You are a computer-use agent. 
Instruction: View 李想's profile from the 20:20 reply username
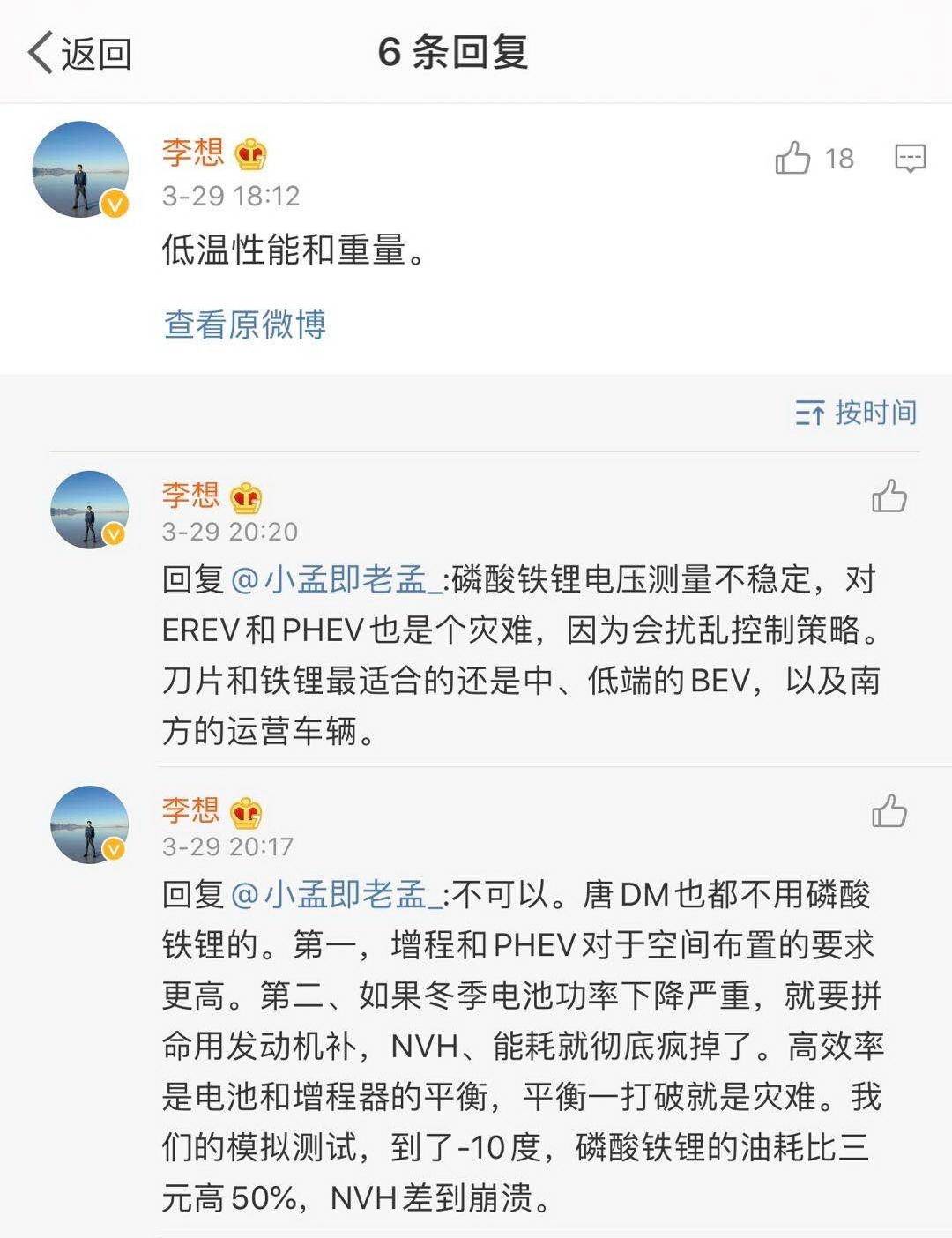coord(190,496)
